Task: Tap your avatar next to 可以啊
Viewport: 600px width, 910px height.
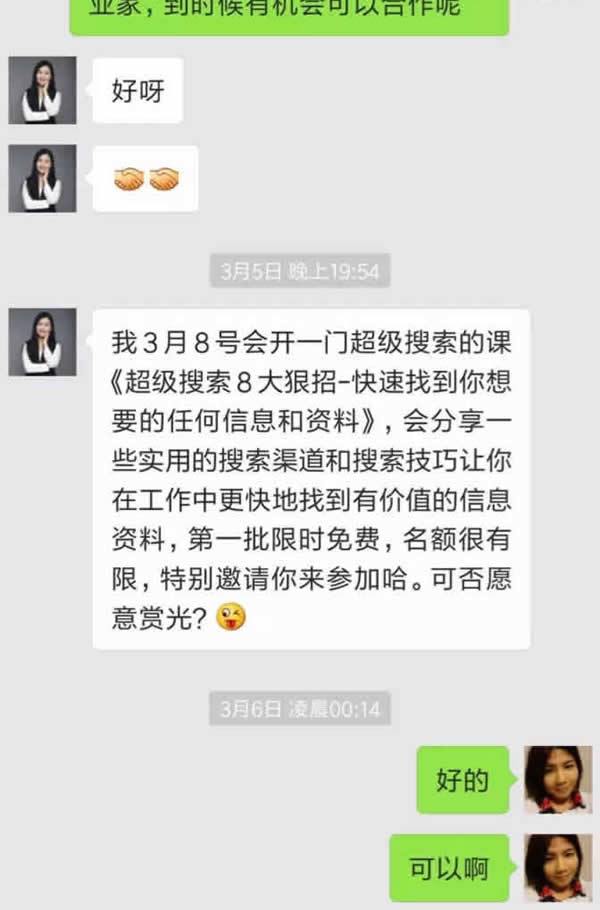Action: click(558, 867)
